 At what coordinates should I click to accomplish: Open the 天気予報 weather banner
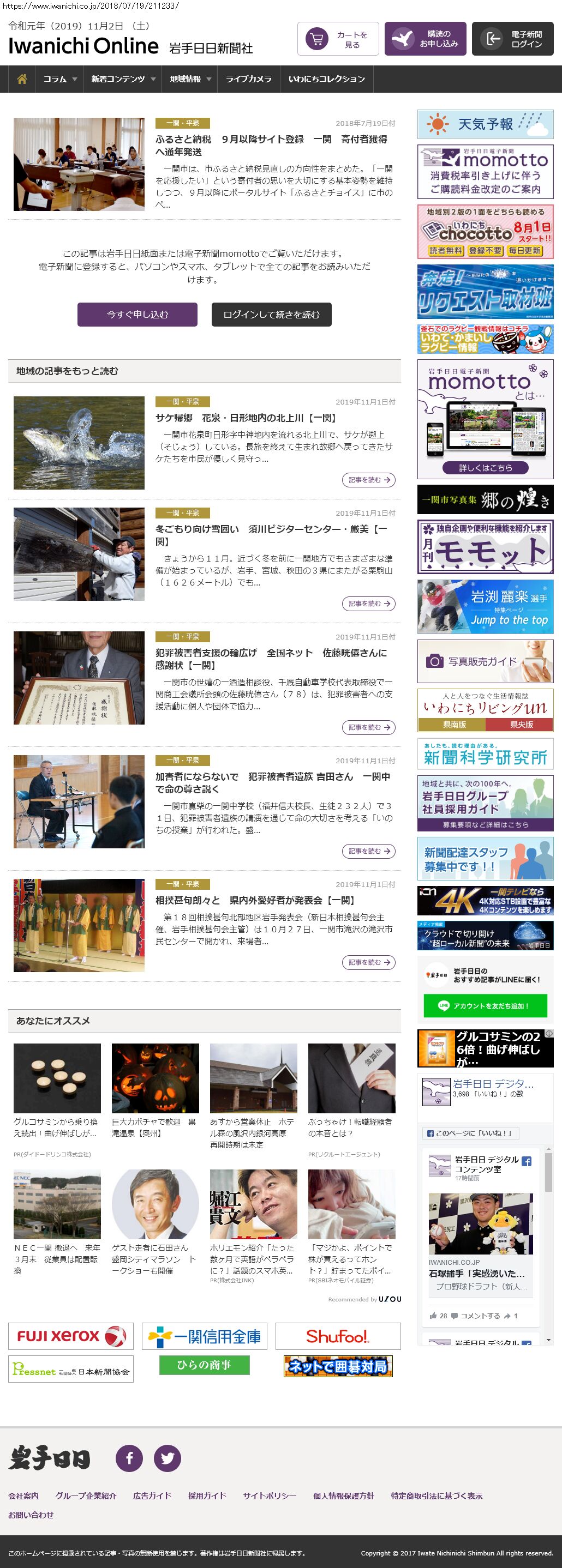(485, 125)
